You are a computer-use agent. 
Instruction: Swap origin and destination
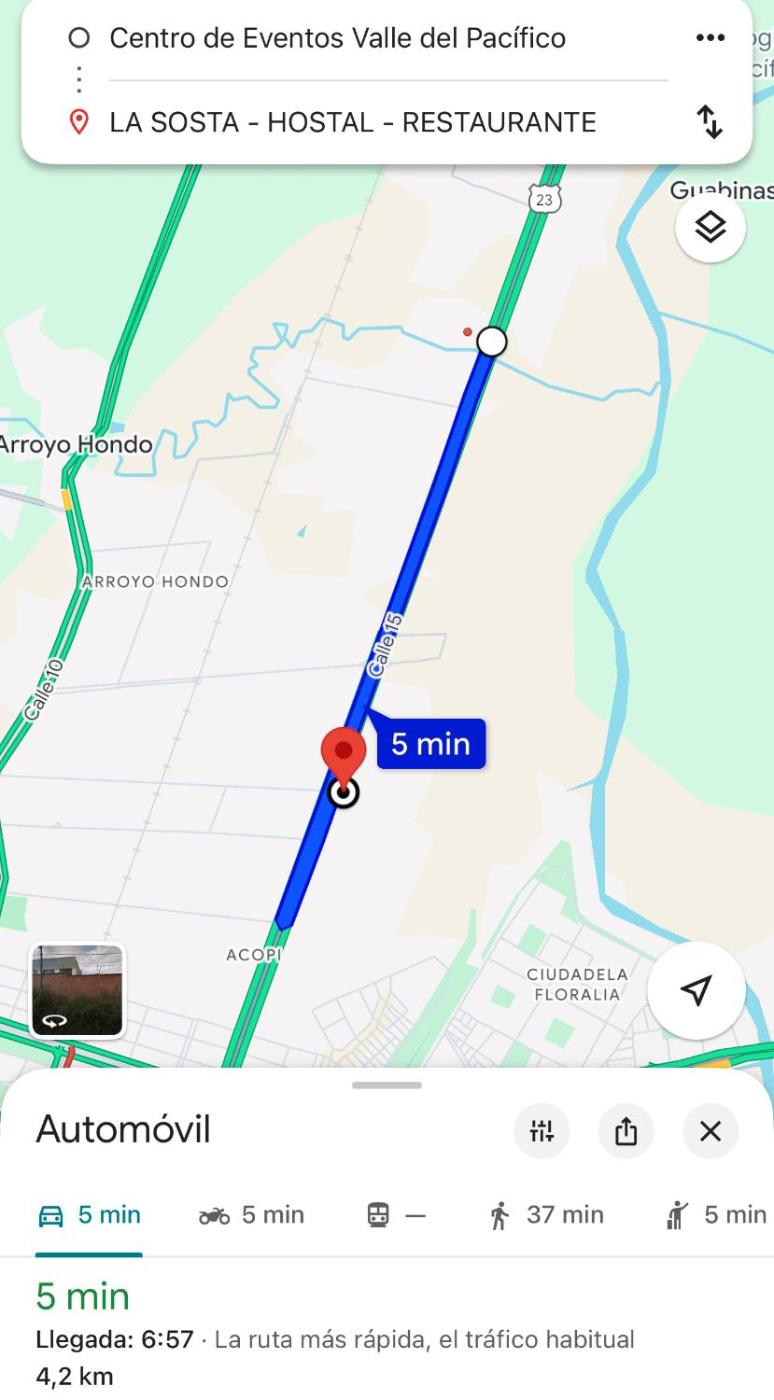pos(709,122)
